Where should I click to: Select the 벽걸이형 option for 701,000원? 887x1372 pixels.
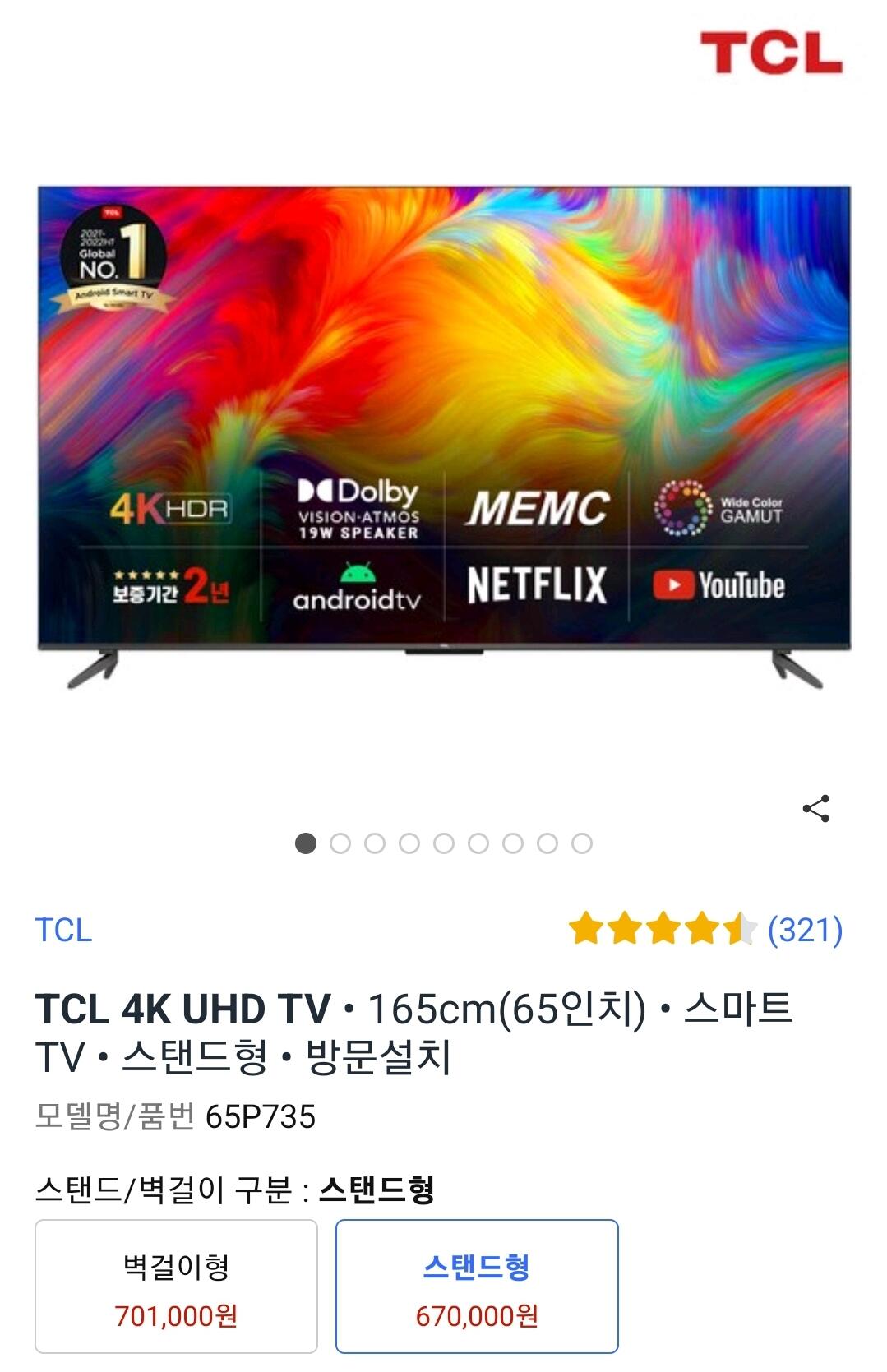click(176, 1287)
